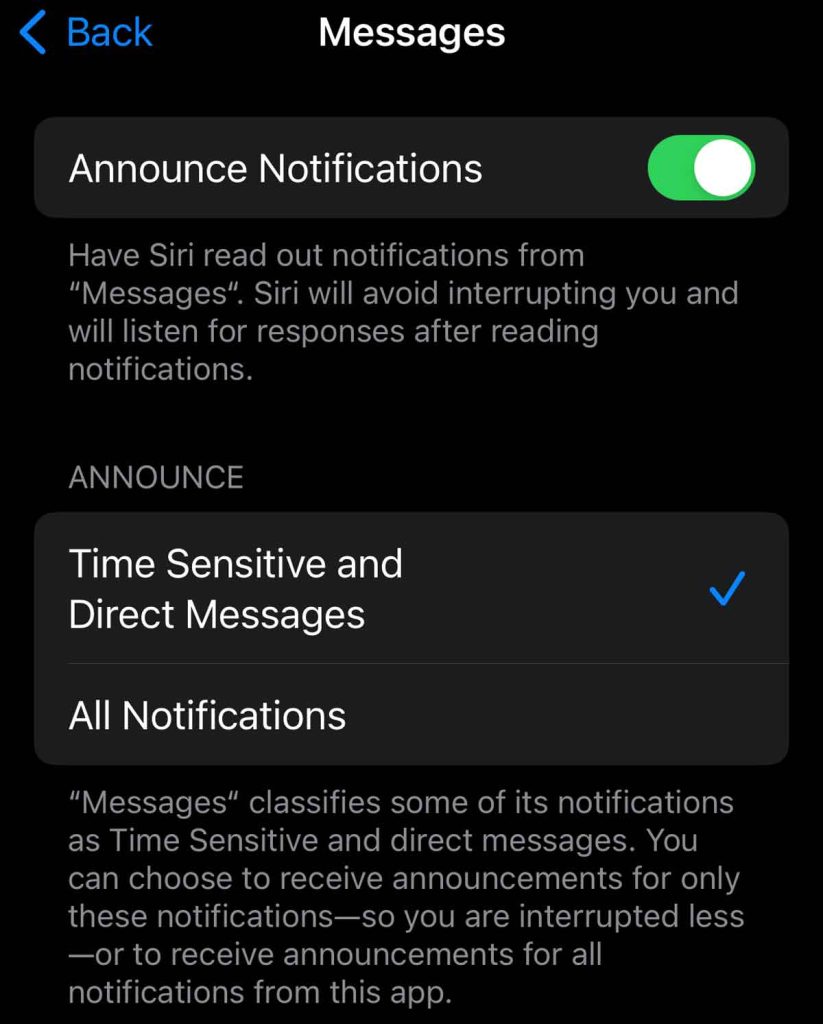Turn off Announce Notifications switch
The width and height of the screenshot is (823, 1024).
click(x=700, y=168)
